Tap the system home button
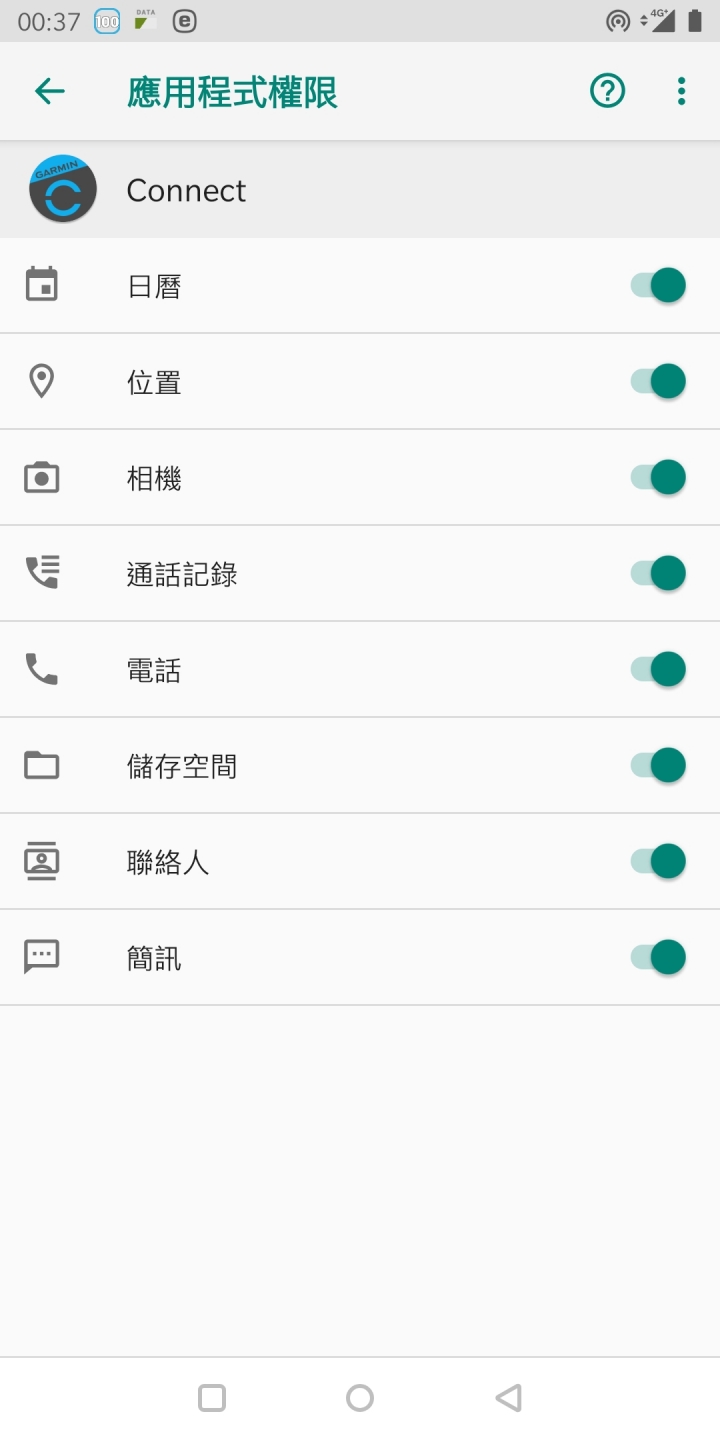The height and width of the screenshot is (1440, 720). (x=360, y=1398)
